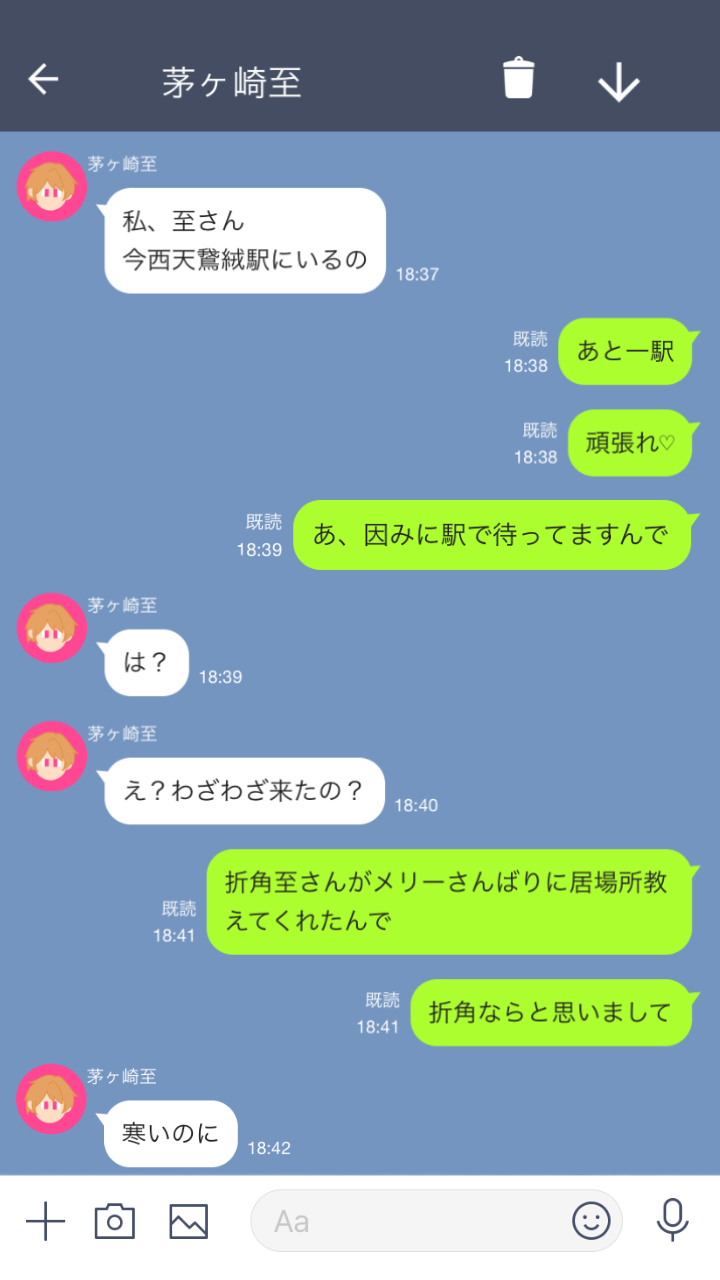
Task: Tap the trash can delete icon
Action: click(x=518, y=79)
